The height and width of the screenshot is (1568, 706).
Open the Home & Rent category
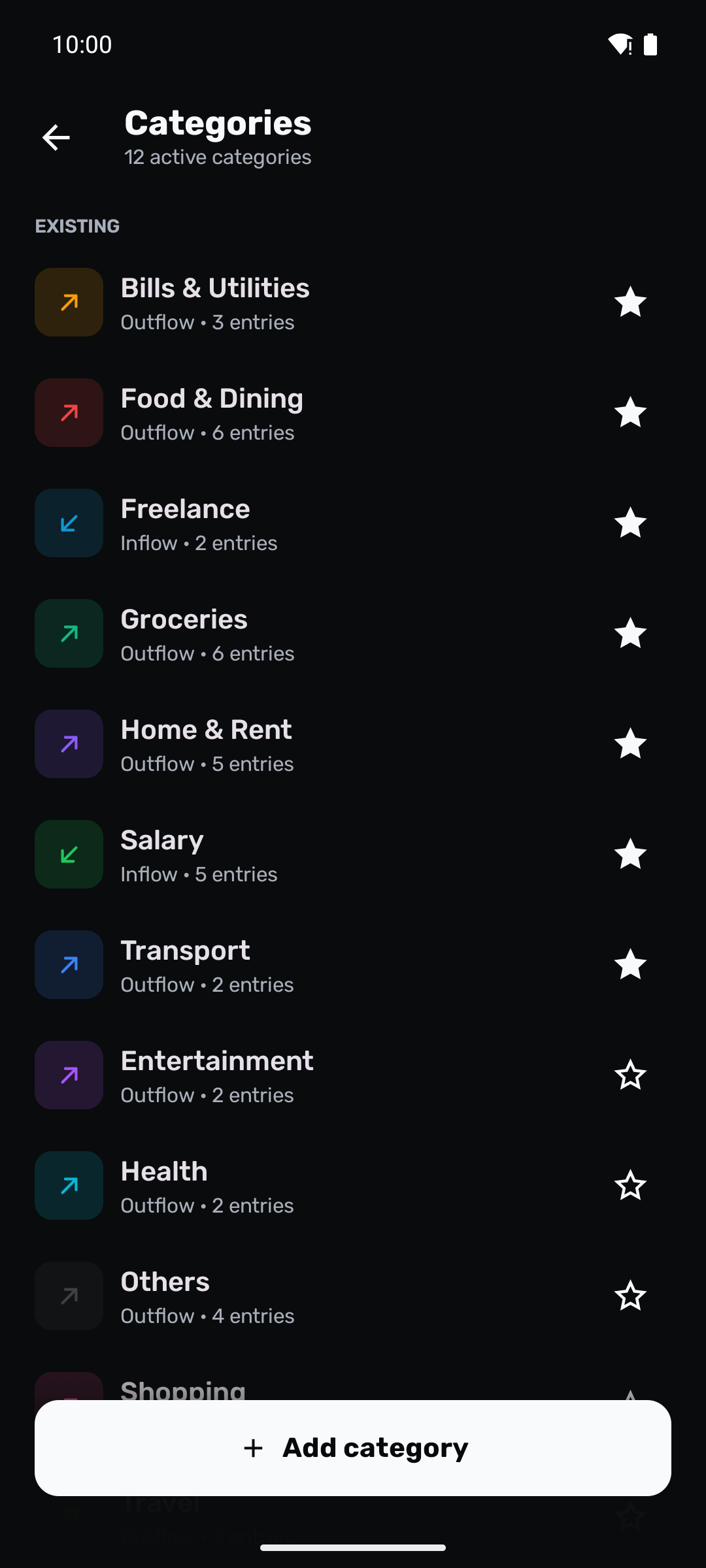point(353,744)
